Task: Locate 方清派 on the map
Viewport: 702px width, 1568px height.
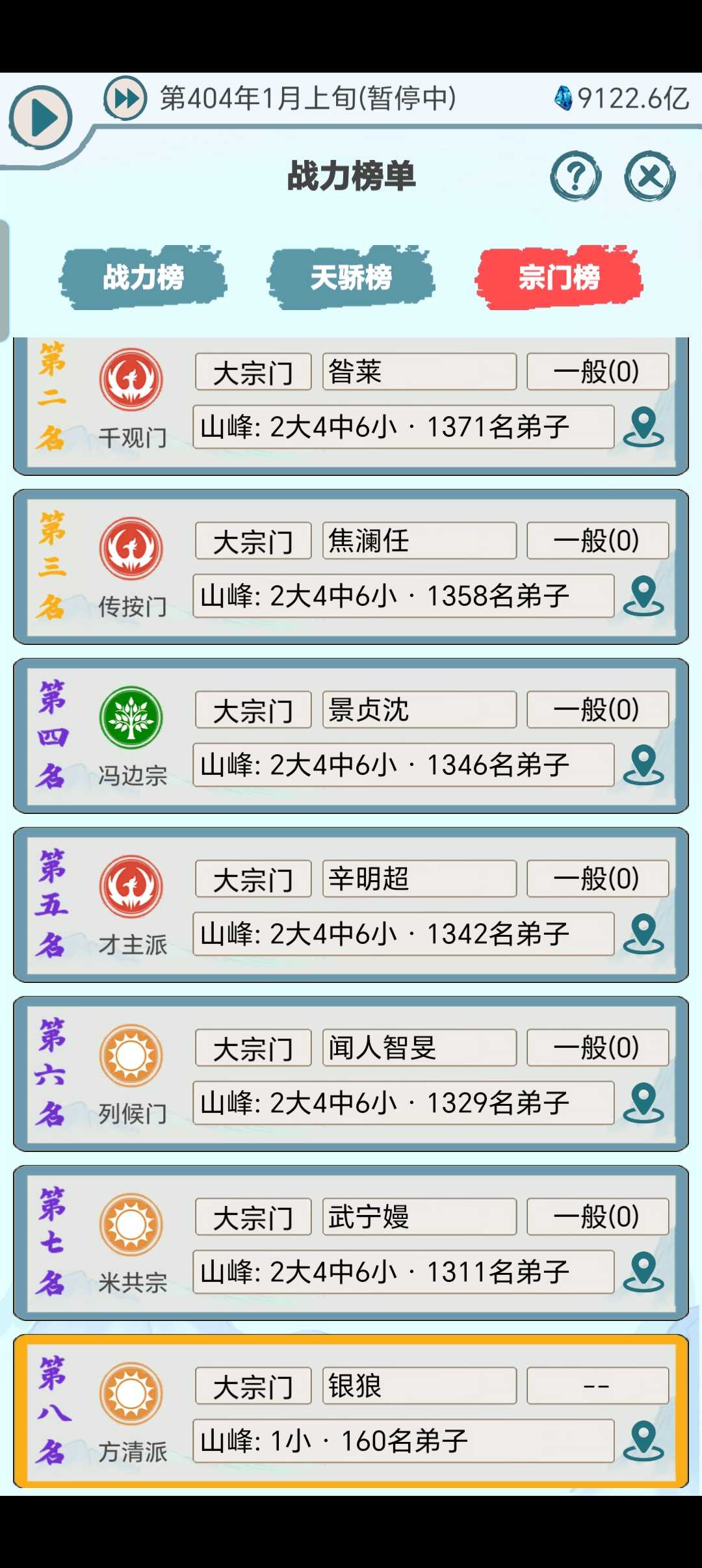Action: click(643, 1441)
